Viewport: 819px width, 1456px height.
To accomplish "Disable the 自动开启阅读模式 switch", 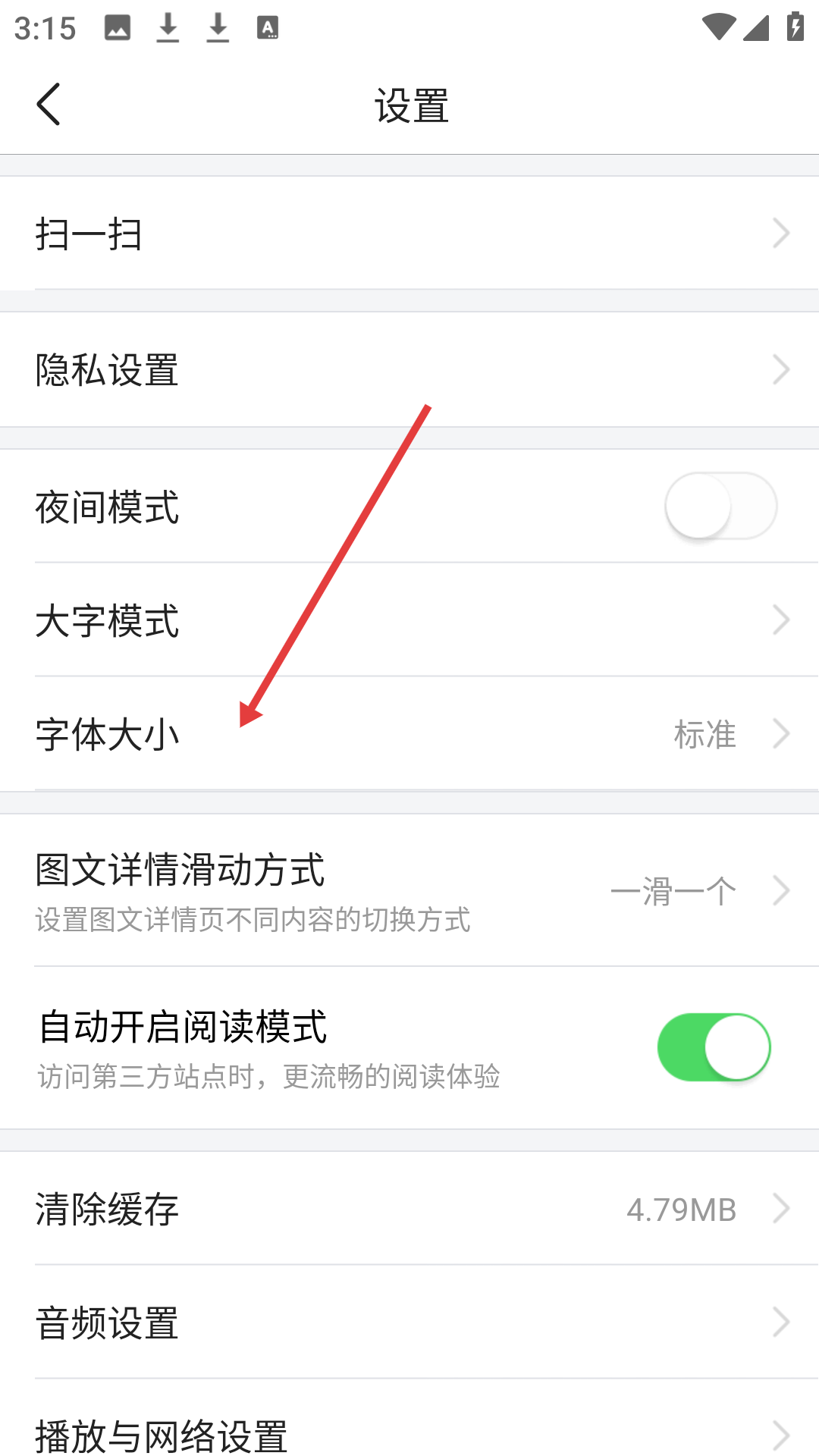I will click(714, 1047).
